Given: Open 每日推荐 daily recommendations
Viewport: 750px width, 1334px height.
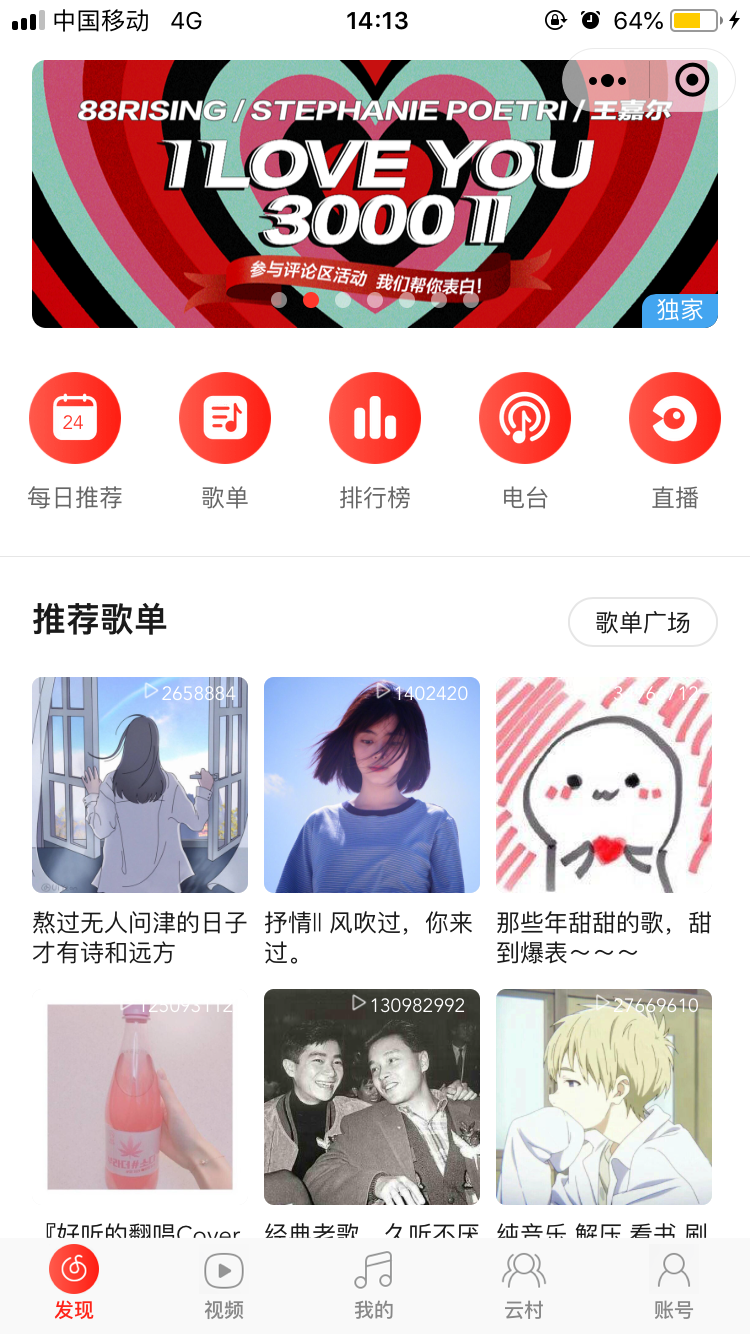Looking at the screenshot, I should [x=75, y=418].
